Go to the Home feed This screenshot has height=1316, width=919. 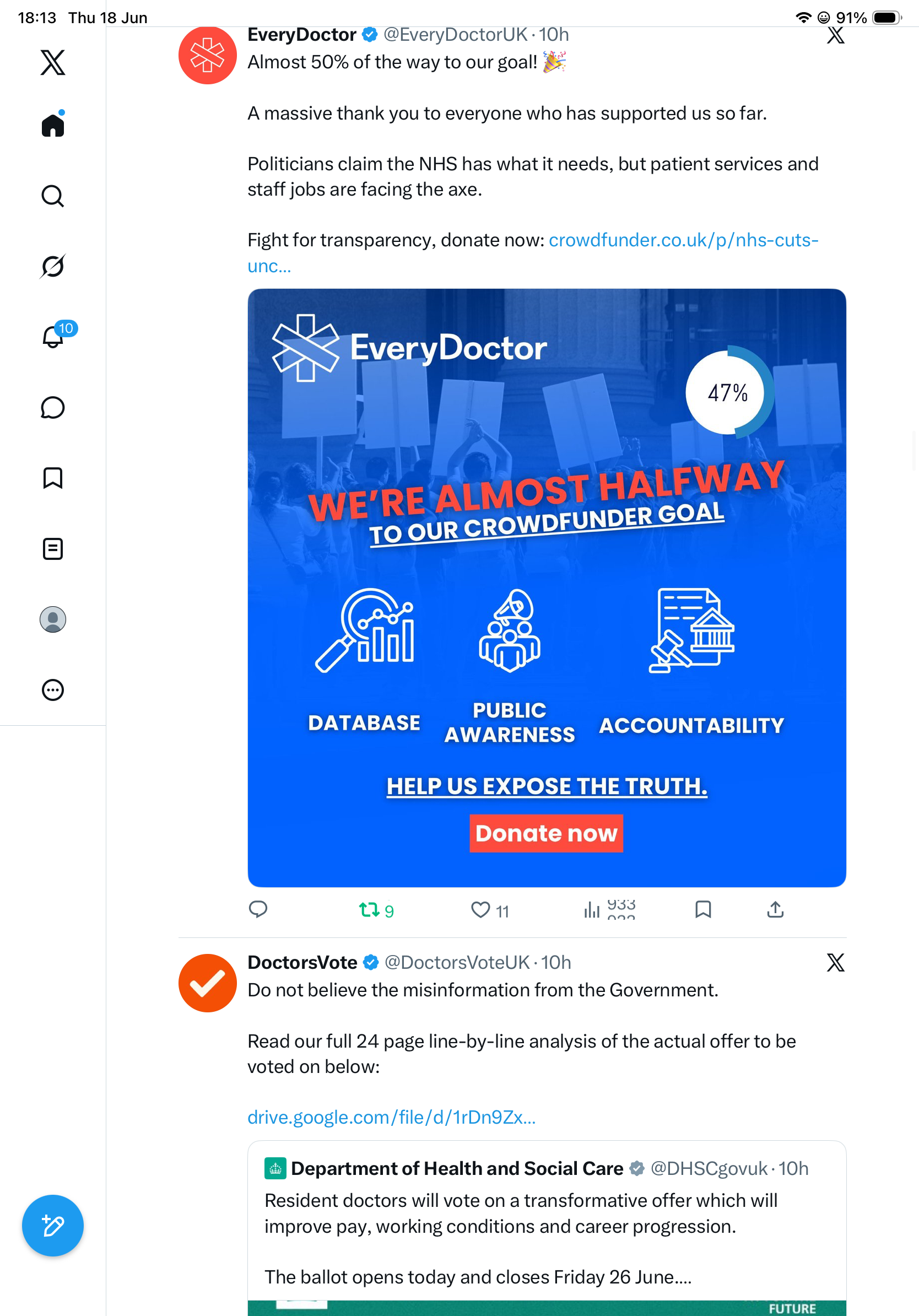point(53,125)
